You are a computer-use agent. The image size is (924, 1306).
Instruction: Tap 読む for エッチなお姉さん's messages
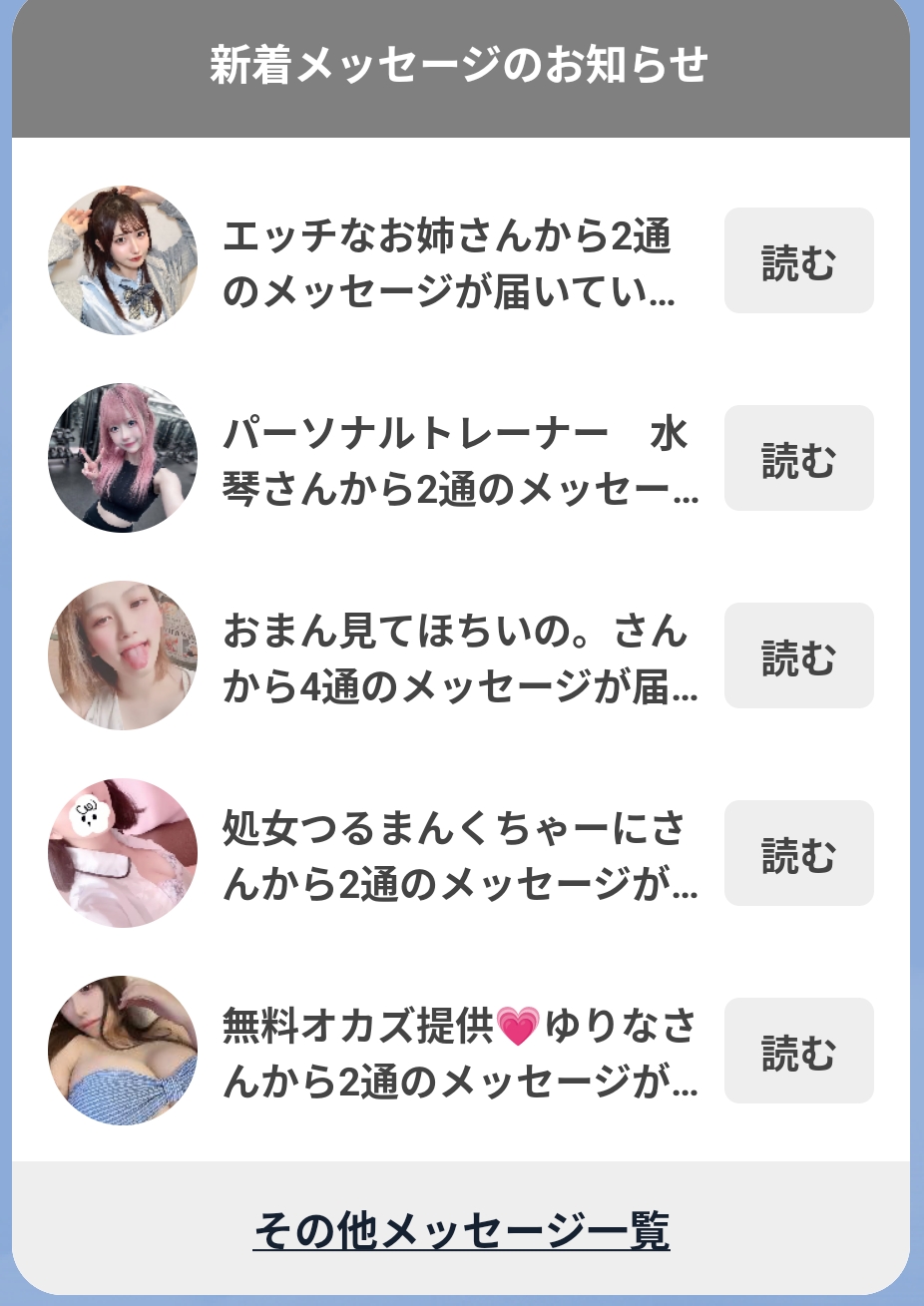click(x=798, y=261)
